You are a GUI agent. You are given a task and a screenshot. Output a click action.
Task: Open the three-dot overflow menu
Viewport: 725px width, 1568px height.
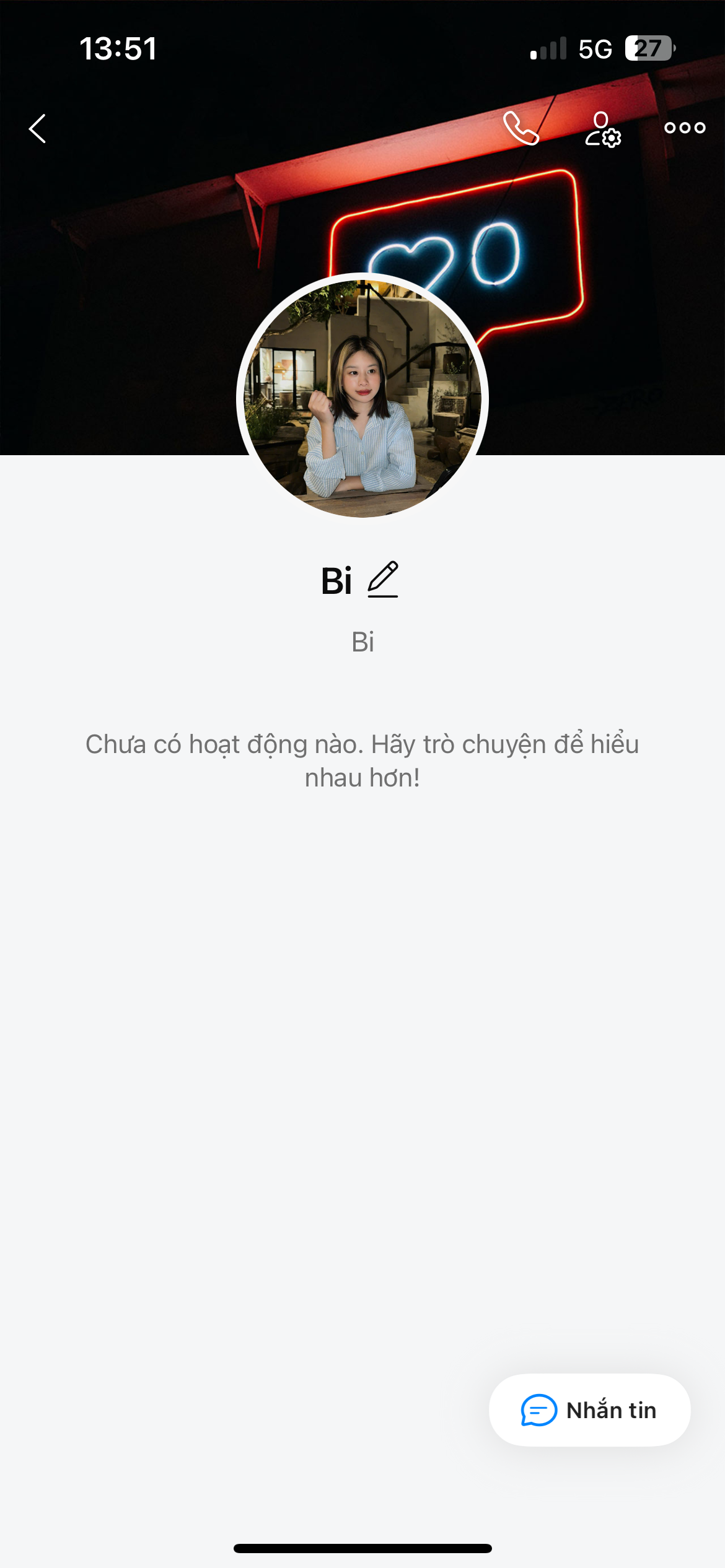(x=684, y=128)
